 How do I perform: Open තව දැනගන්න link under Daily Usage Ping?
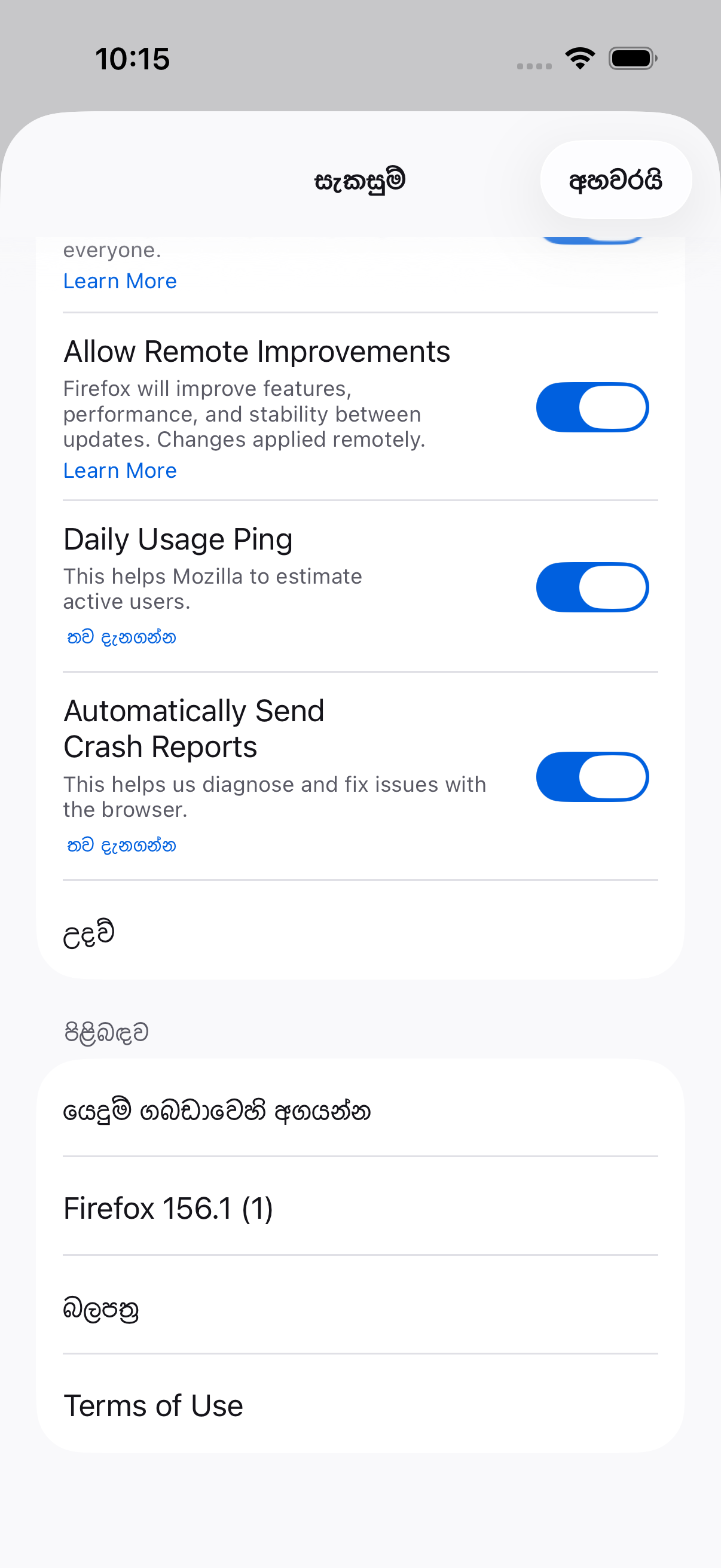tap(121, 637)
